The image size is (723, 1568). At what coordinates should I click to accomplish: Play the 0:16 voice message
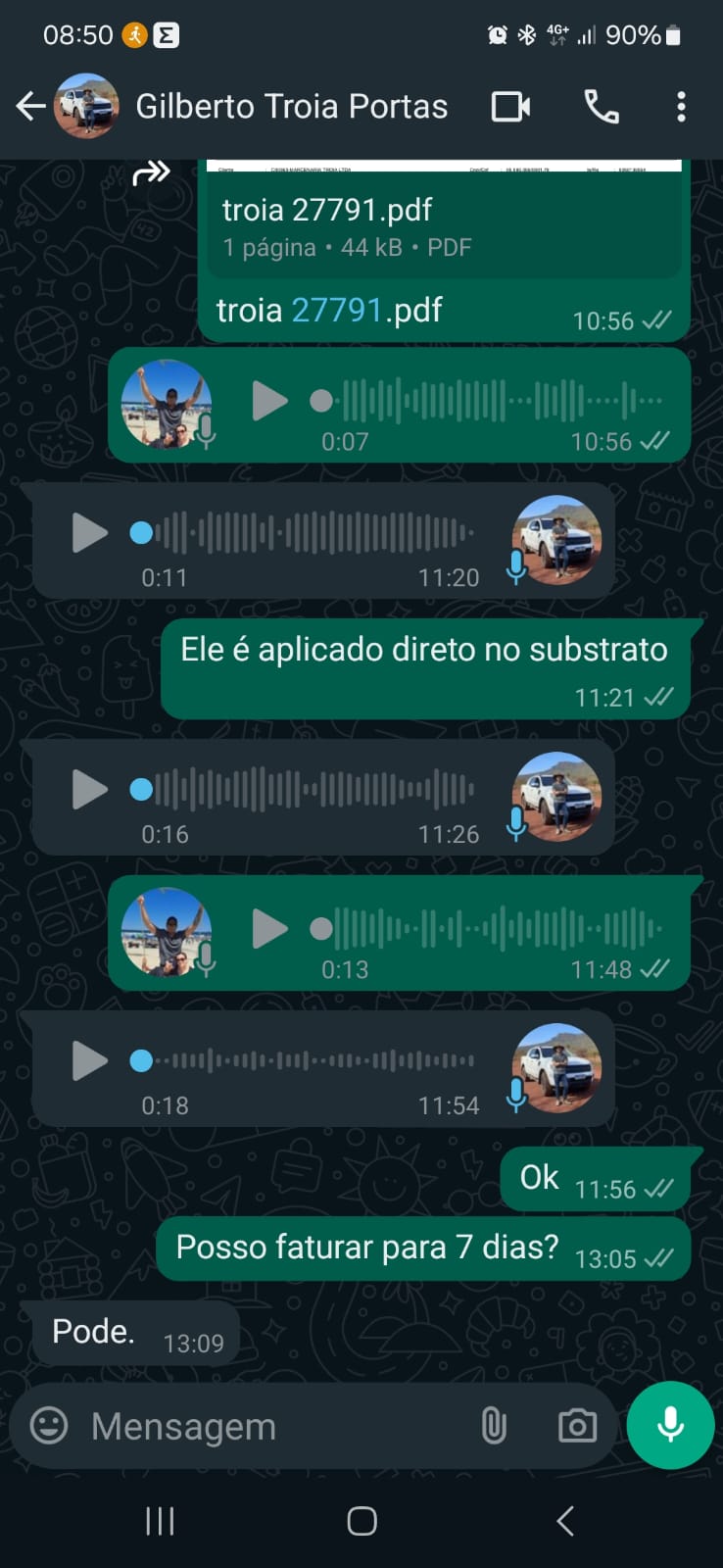pyautogui.click(x=89, y=790)
